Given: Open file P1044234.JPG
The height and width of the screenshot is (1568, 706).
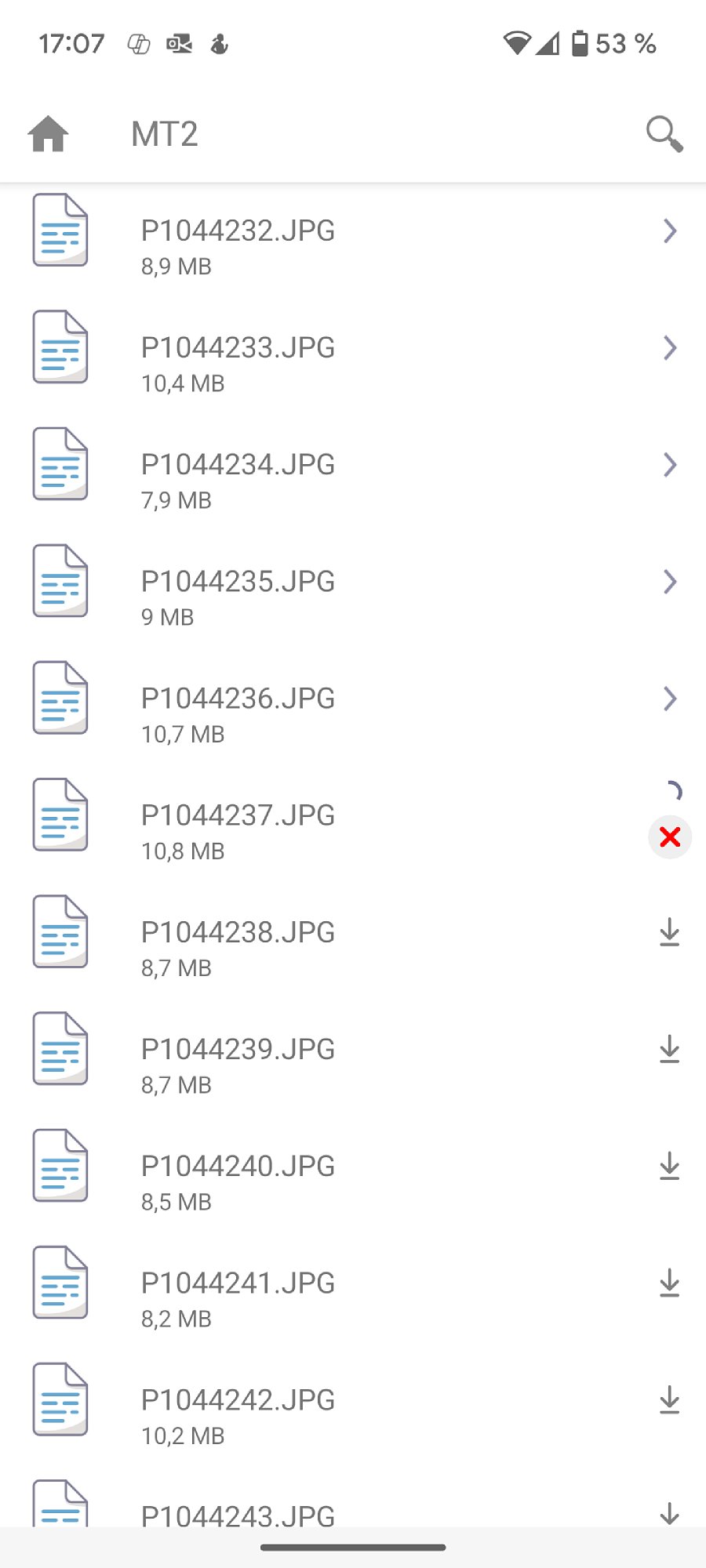Looking at the screenshot, I should pyautogui.click(x=353, y=477).
